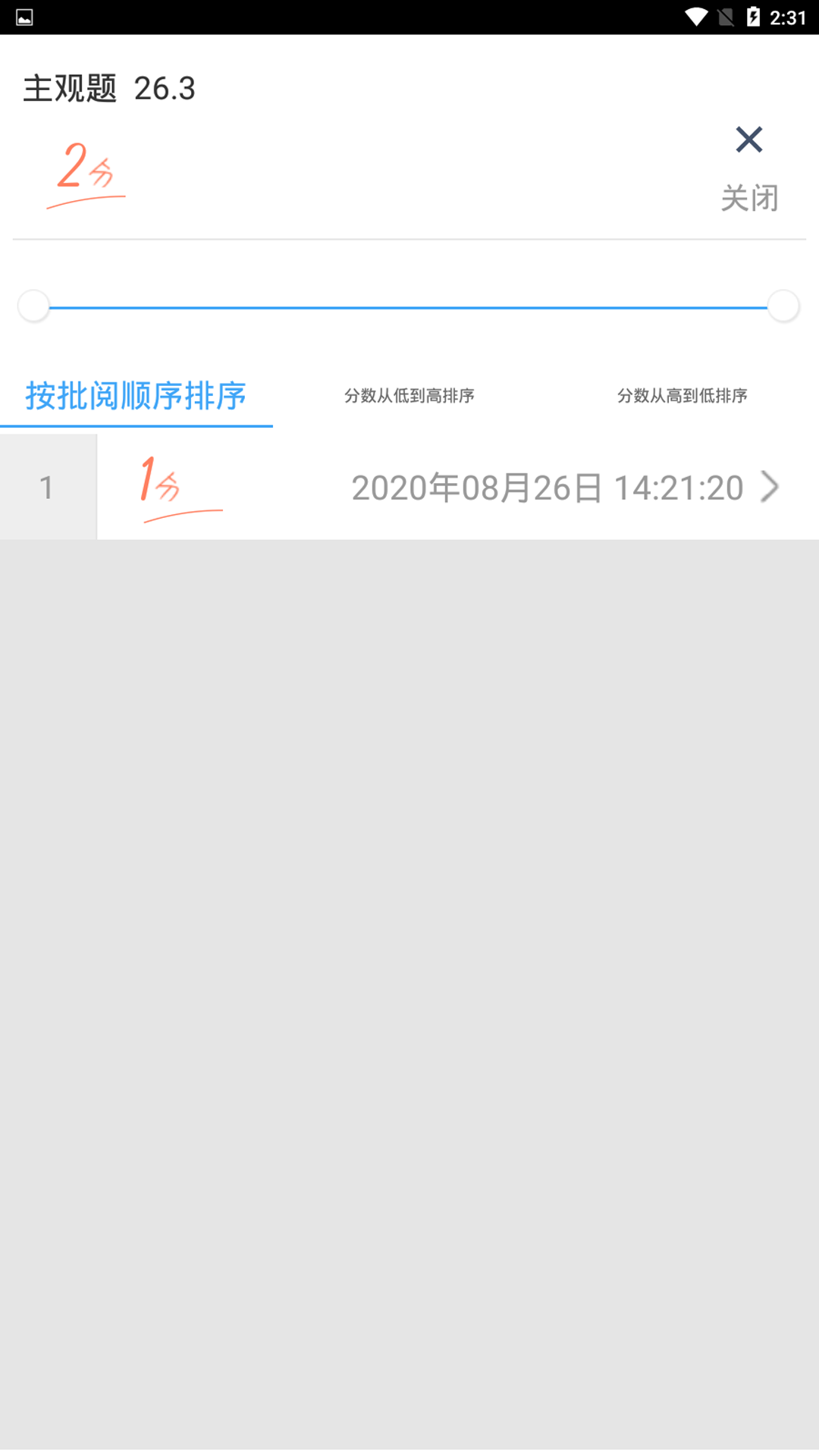This screenshot has width=819, height=1456.
Task: Switch to 分数从低到高排序 tab
Action: tap(409, 395)
